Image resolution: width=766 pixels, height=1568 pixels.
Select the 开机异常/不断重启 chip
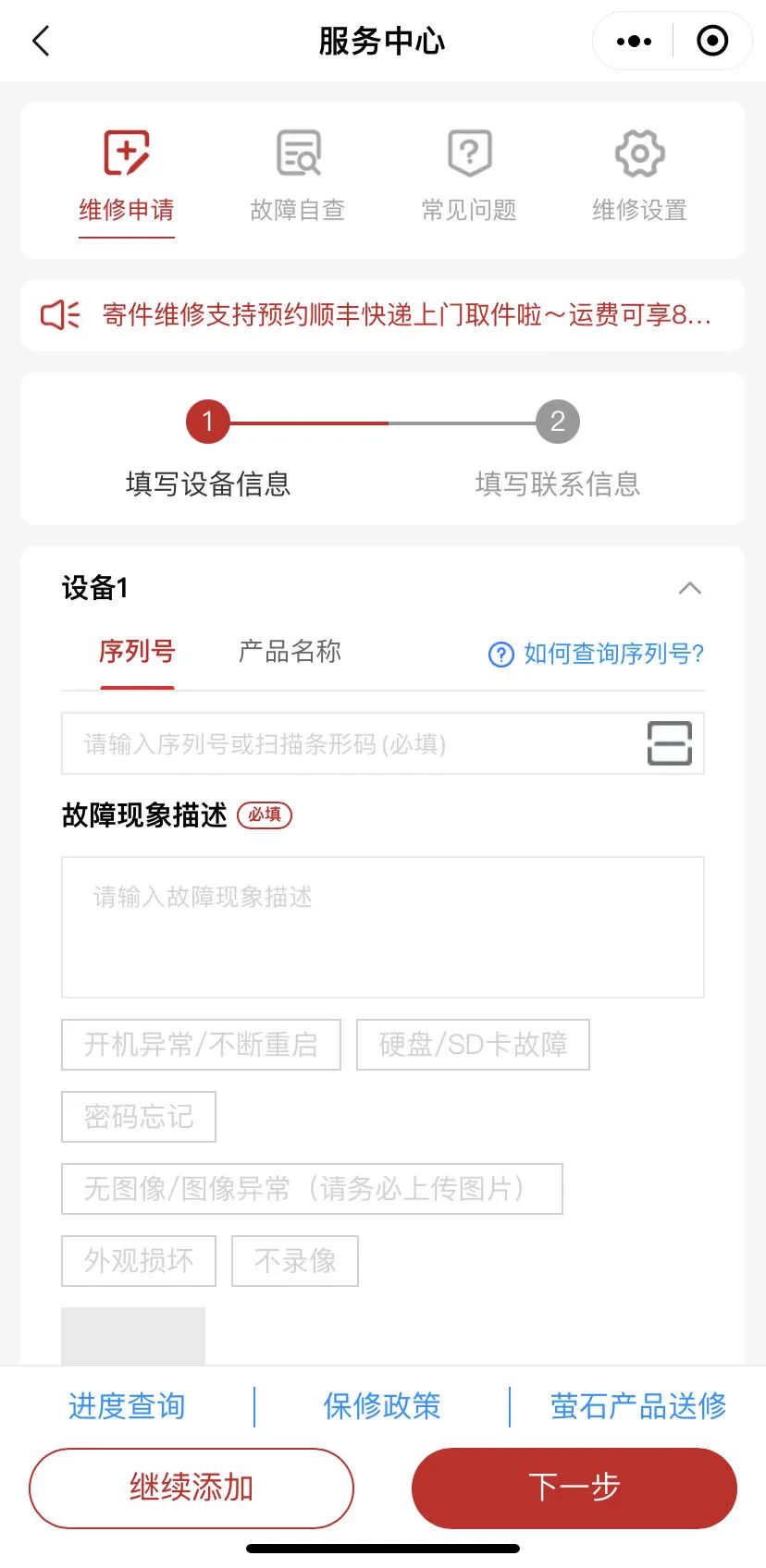tap(201, 1045)
